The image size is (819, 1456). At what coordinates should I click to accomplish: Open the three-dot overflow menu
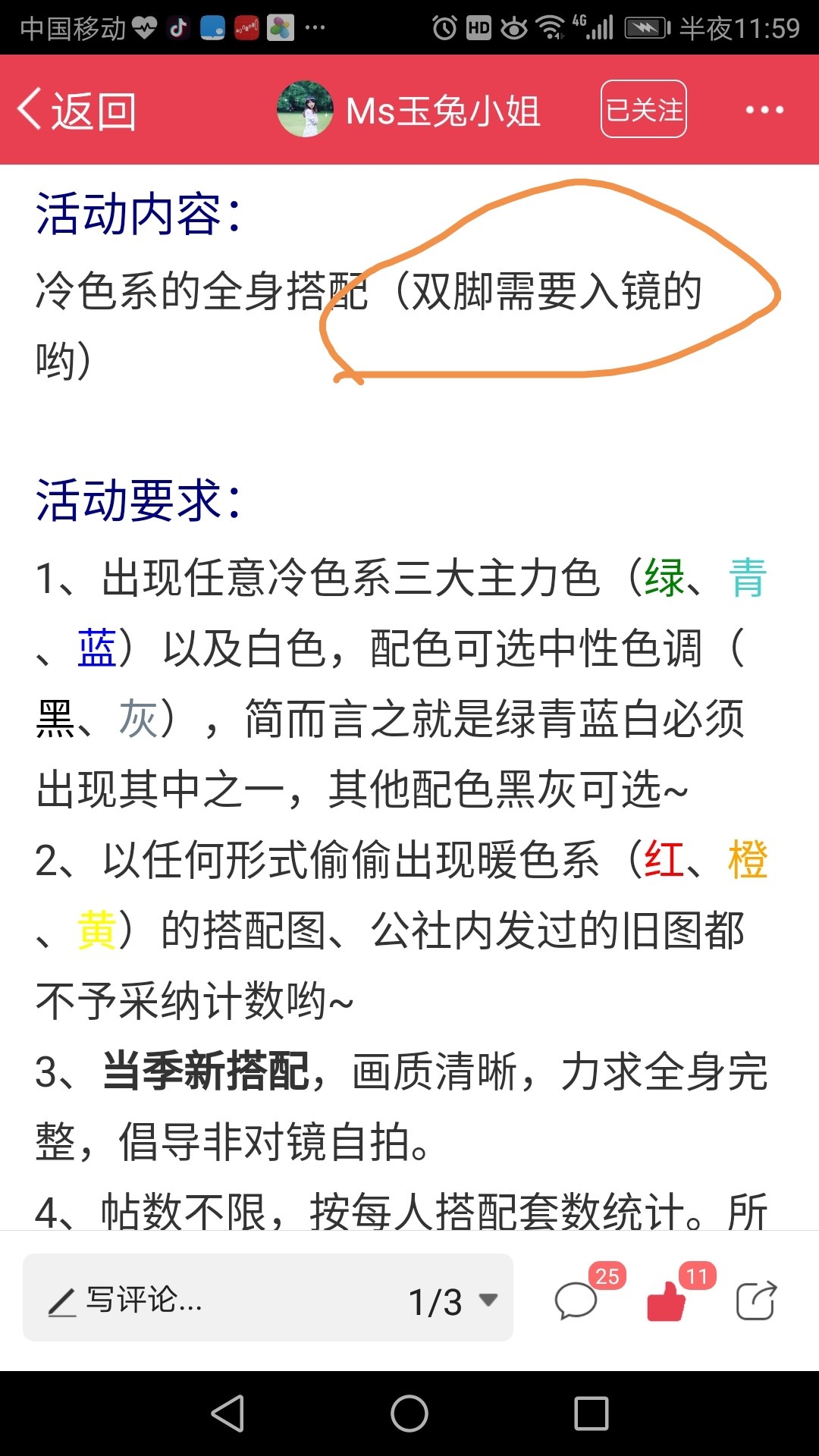(764, 110)
